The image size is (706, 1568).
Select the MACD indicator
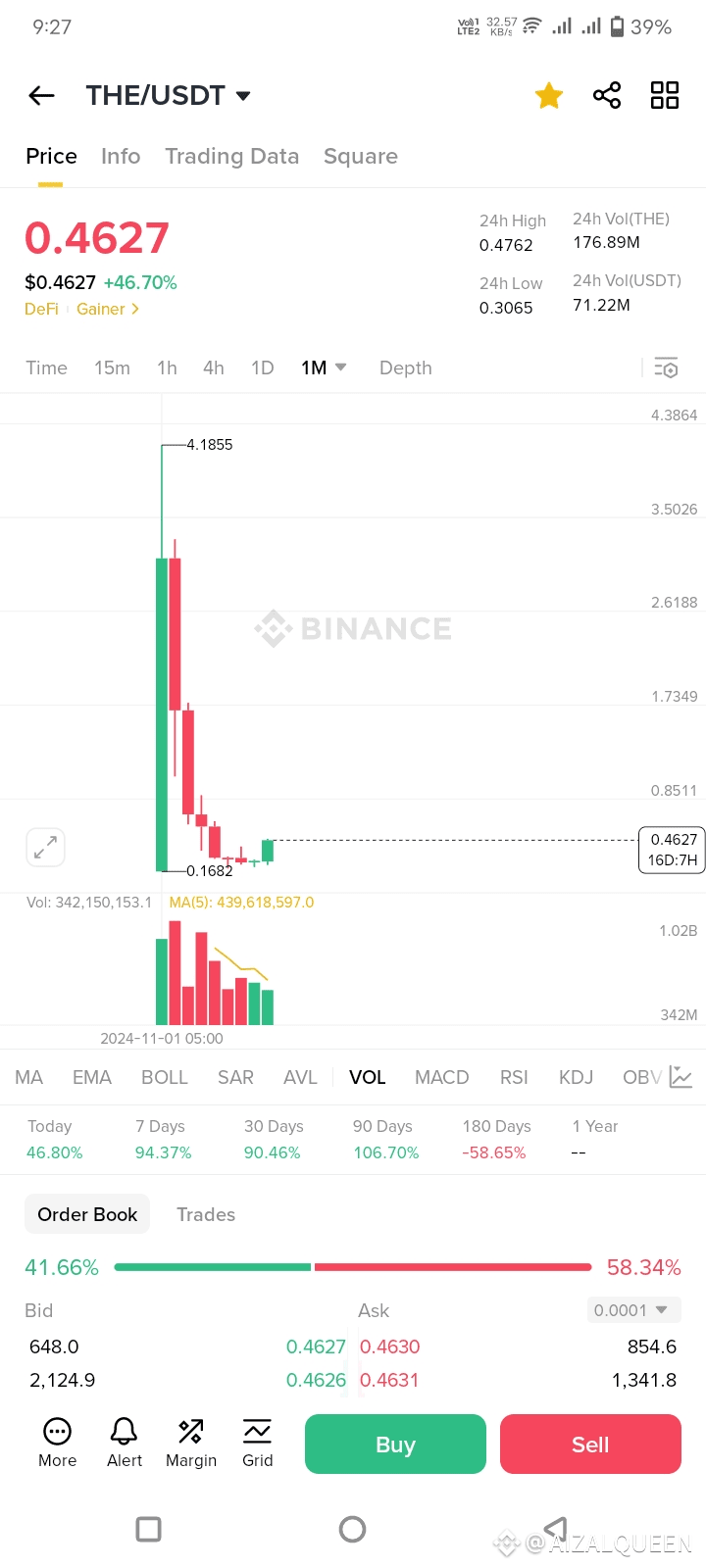(442, 1077)
